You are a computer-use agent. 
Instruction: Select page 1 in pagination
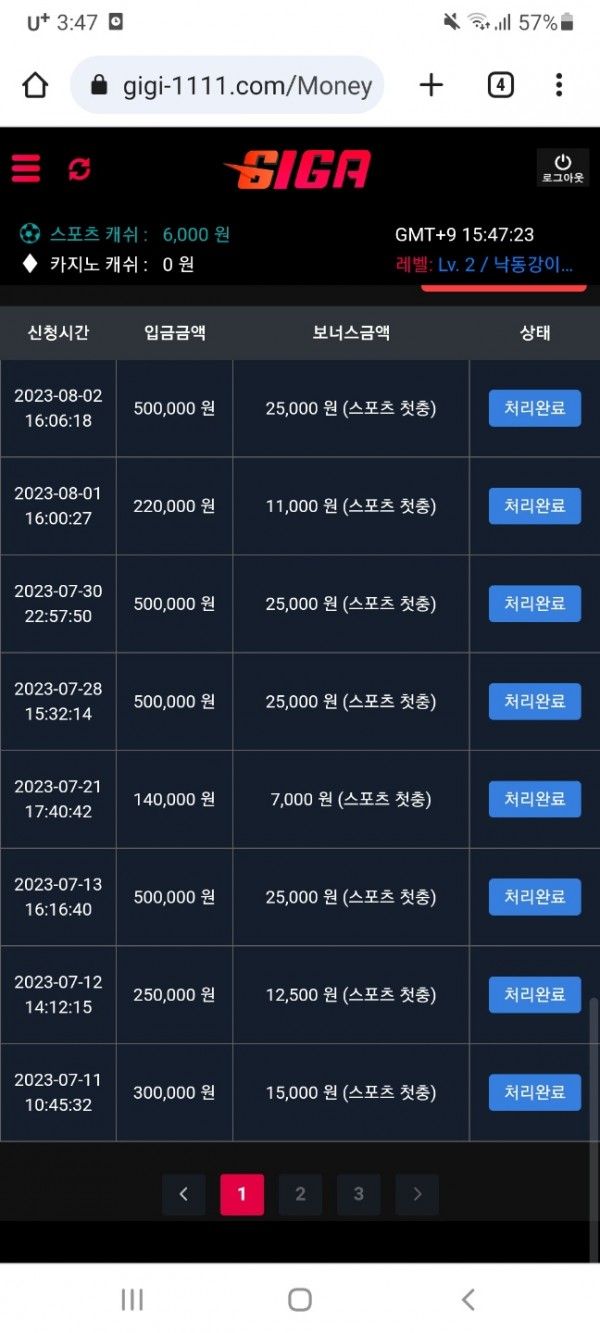coord(242,1194)
